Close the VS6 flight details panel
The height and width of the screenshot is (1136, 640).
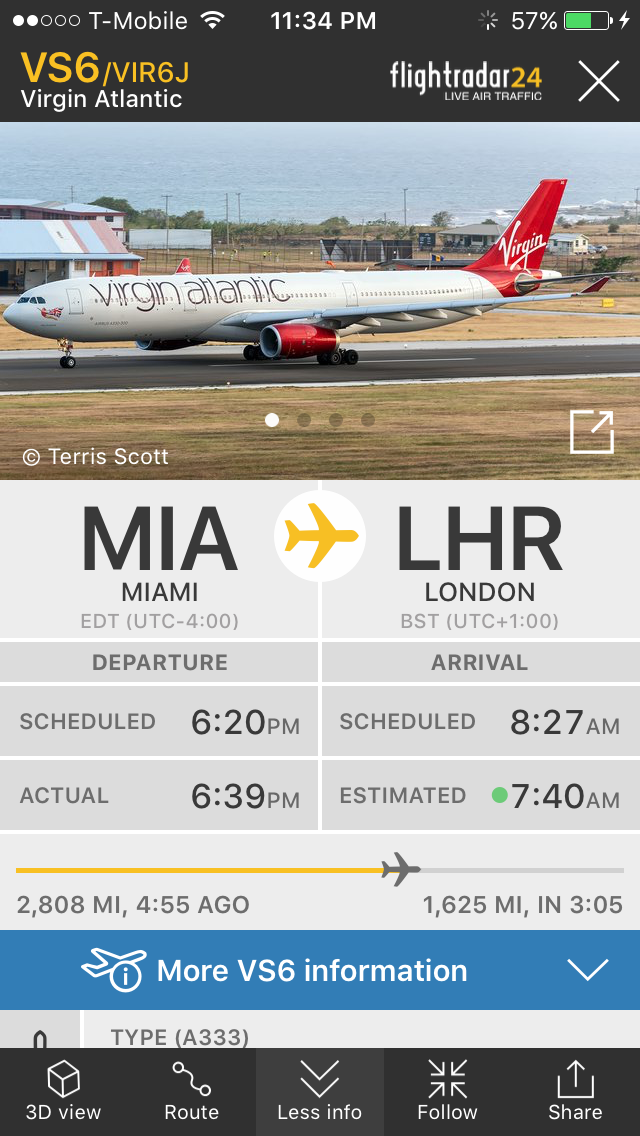(x=598, y=81)
